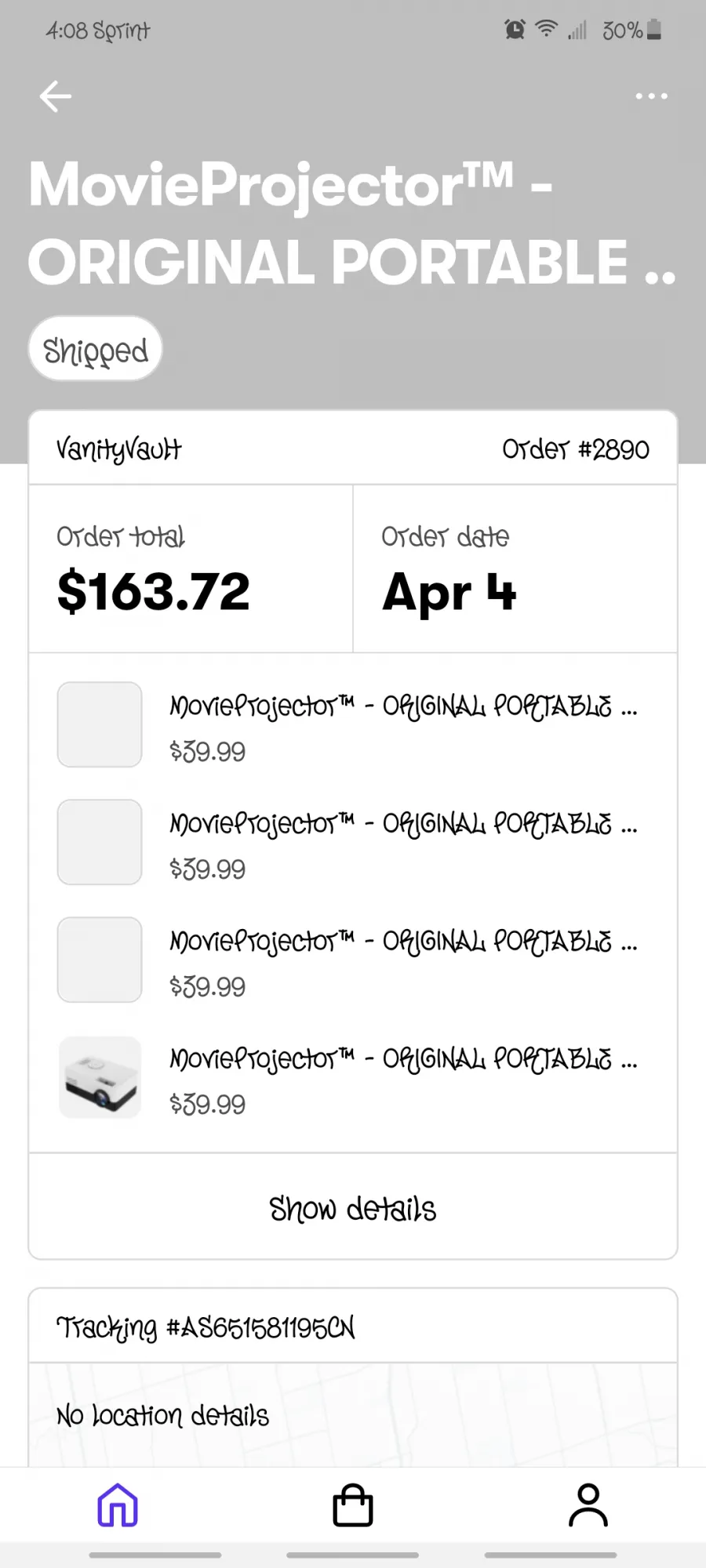Open the VanityVault store header
The height and width of the screenshot is (1568, 706).
(353, 448)
